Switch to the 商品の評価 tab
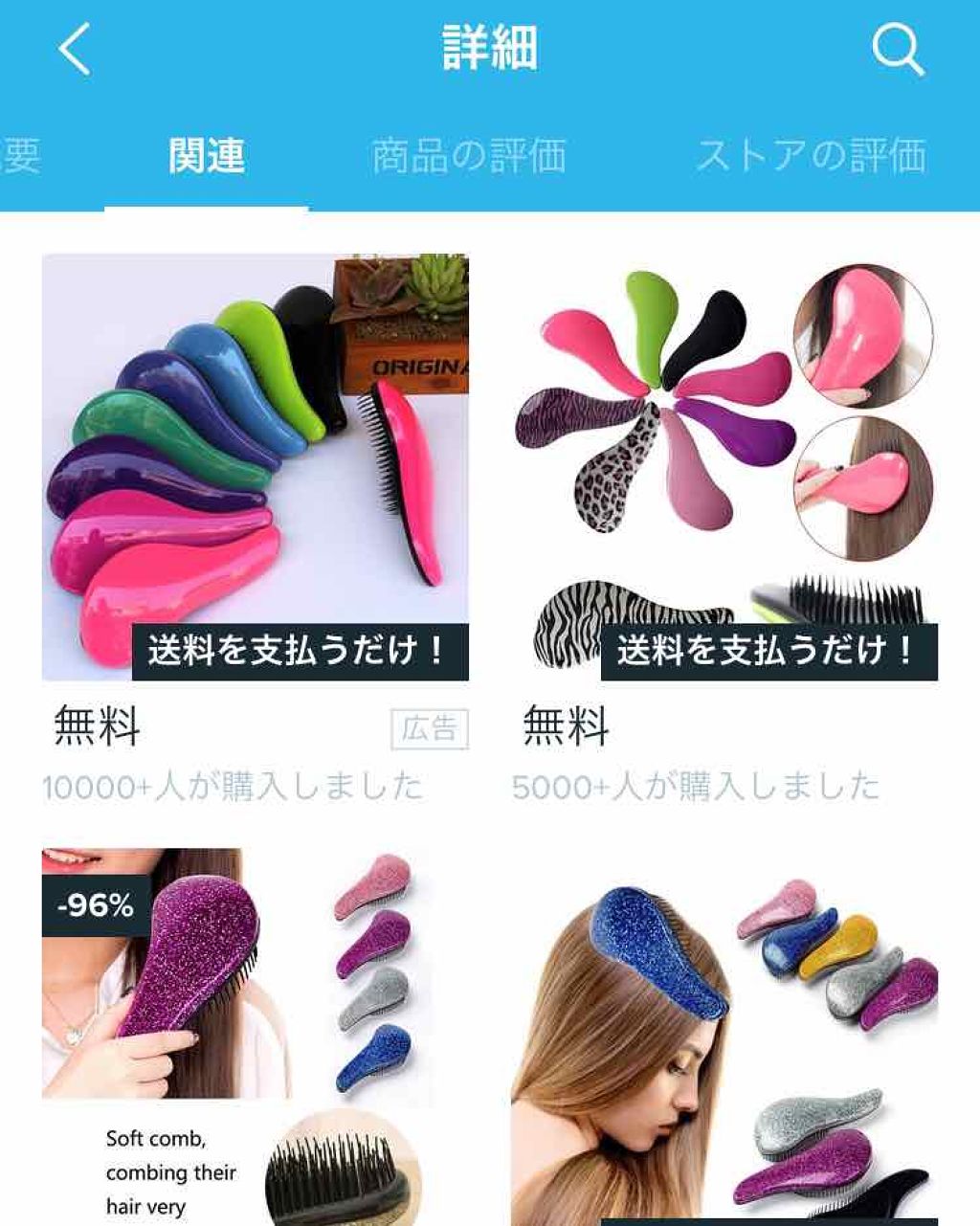Viewport: 980px width, 1226px height. 468,157
